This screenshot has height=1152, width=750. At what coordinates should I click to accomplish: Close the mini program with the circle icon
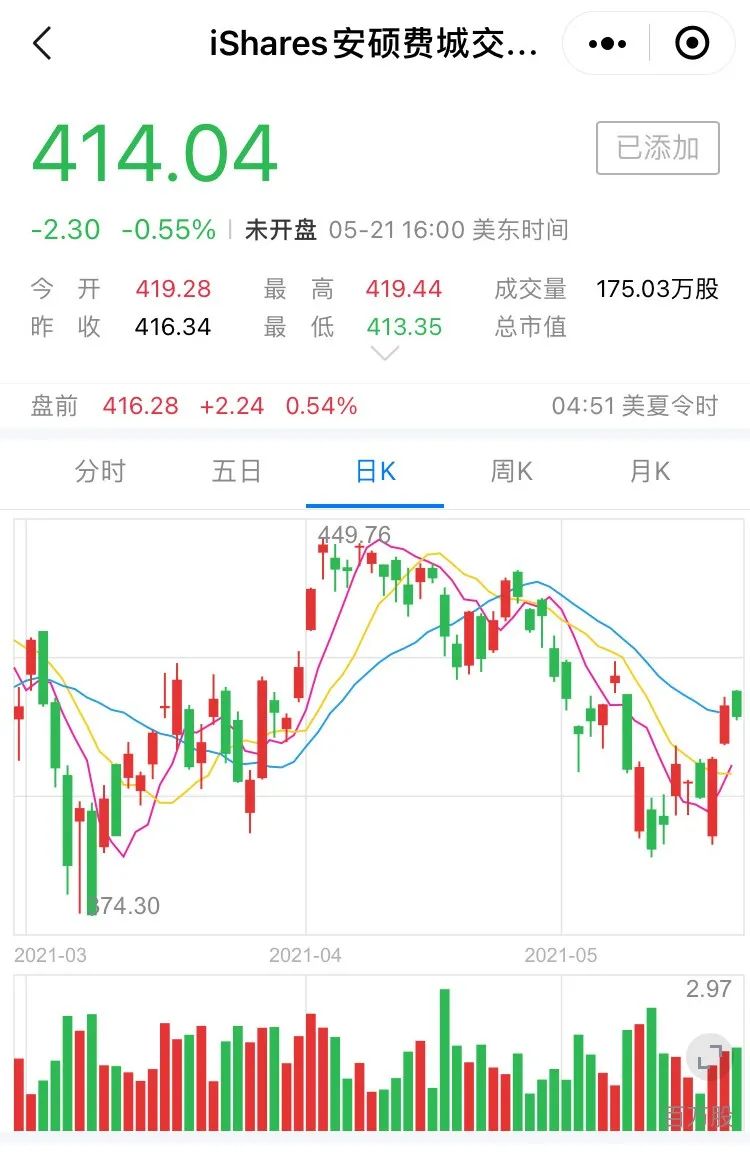click(x=692, y=43)
